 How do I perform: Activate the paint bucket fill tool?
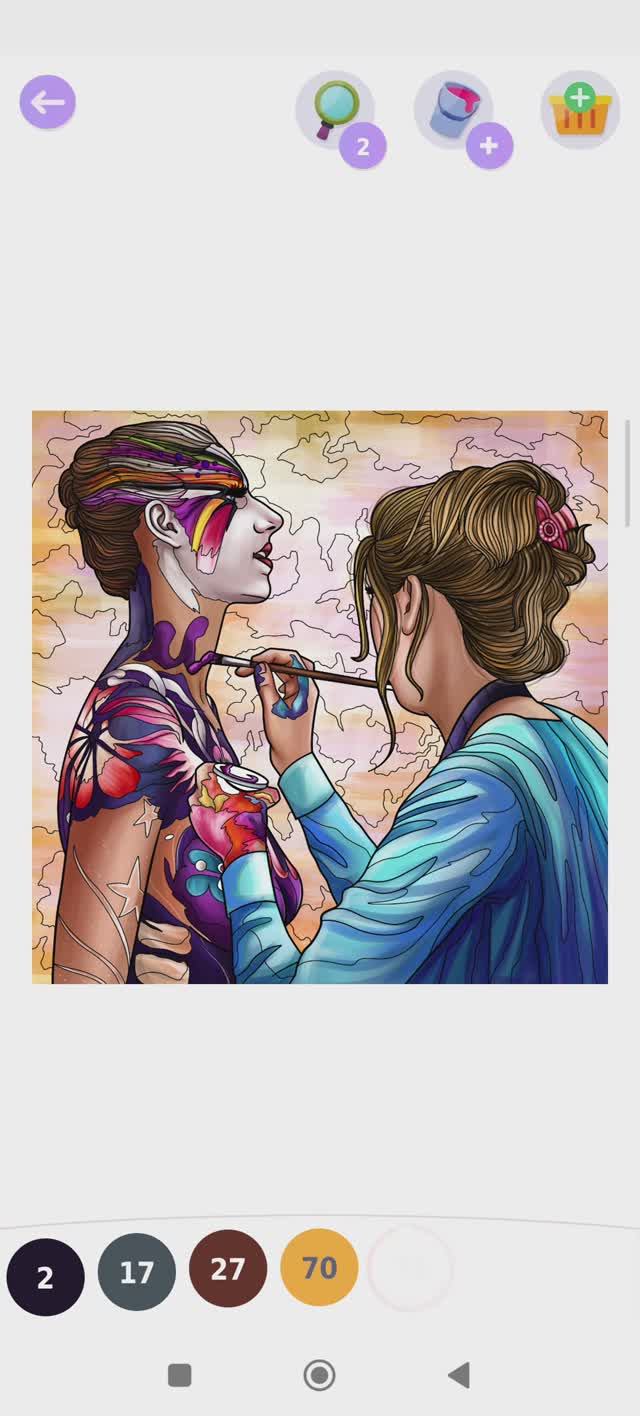[x=454, y=110]
